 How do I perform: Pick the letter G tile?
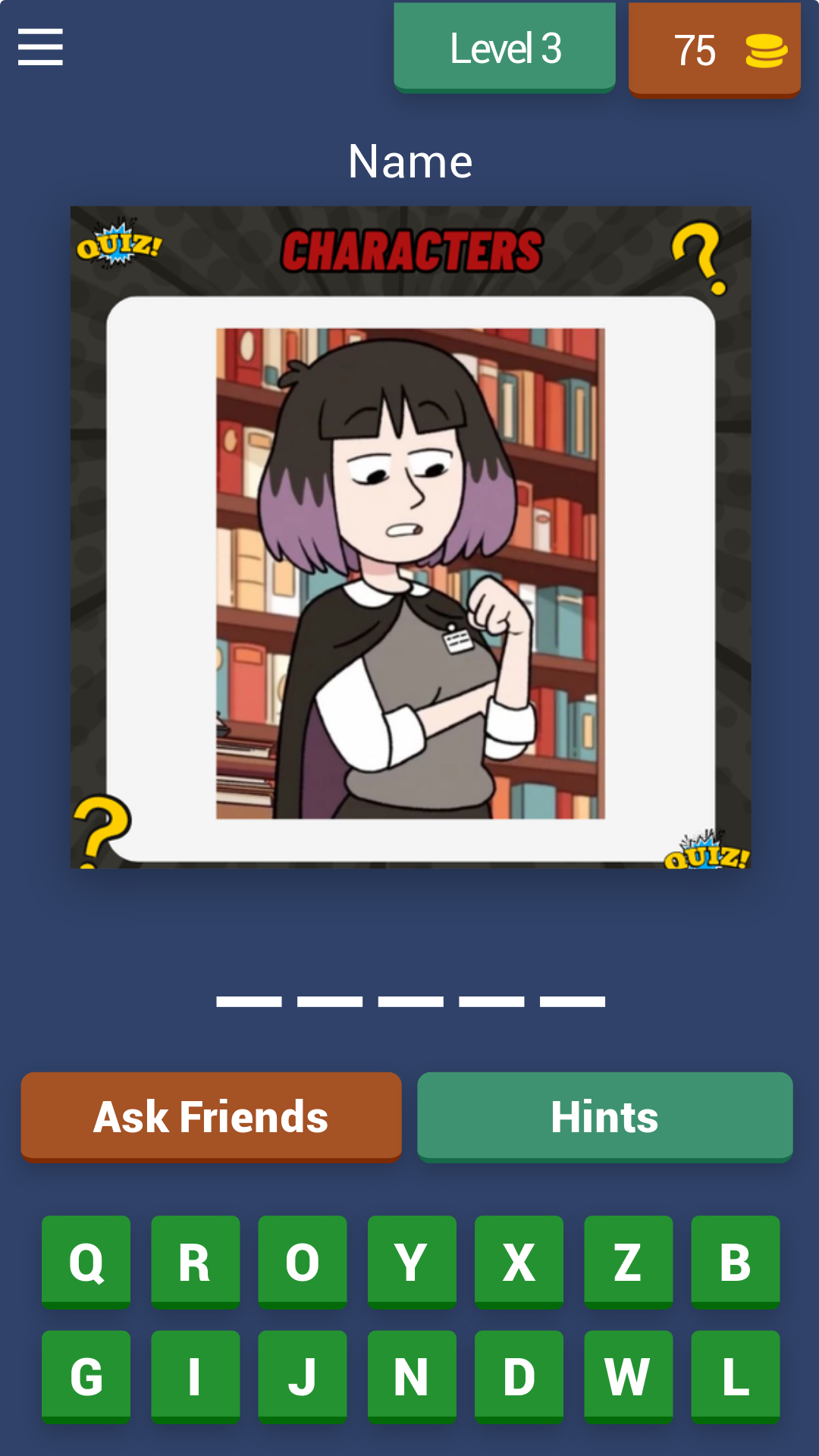point(86,1376)
